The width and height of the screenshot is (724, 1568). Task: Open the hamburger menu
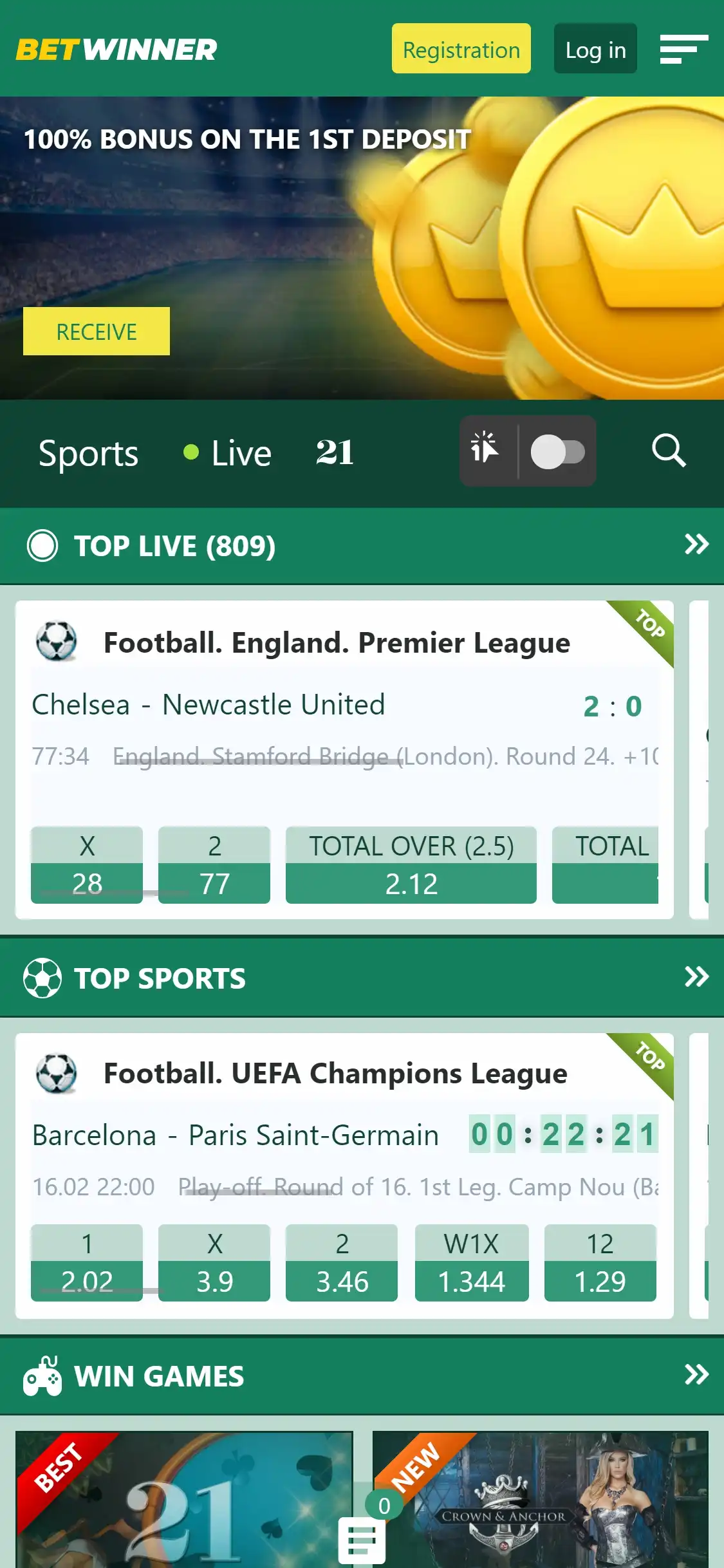[x=683, y=50]
